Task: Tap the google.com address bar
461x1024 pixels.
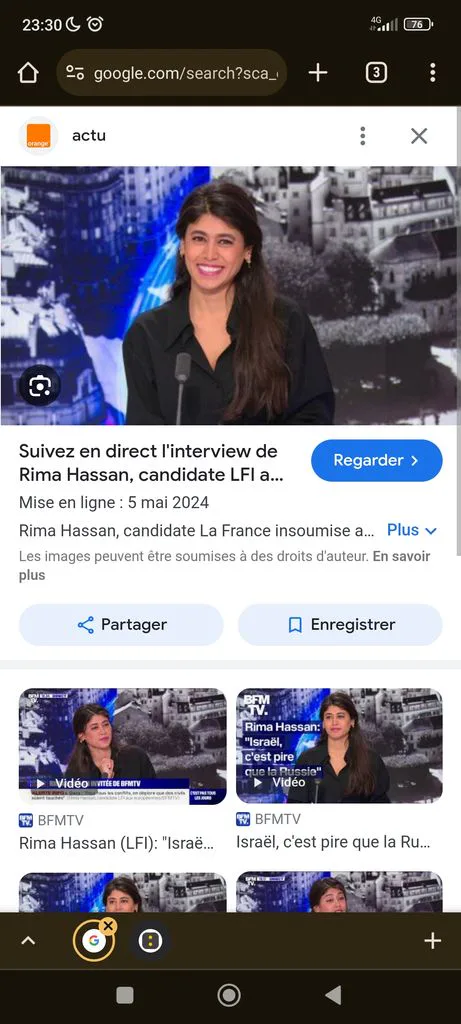Action: 172,73
